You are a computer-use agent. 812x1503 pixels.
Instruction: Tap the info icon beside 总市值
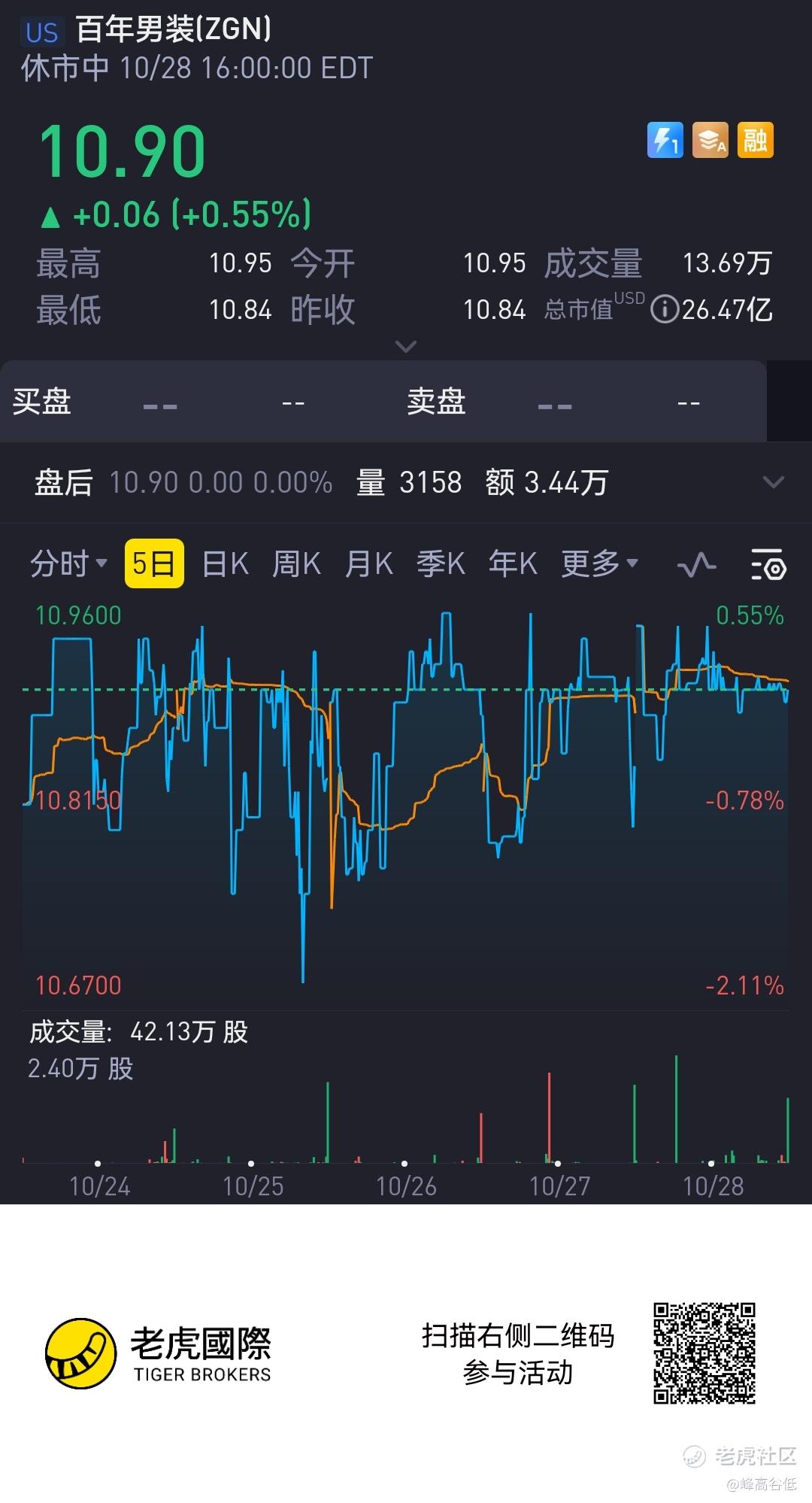[664, 309]
